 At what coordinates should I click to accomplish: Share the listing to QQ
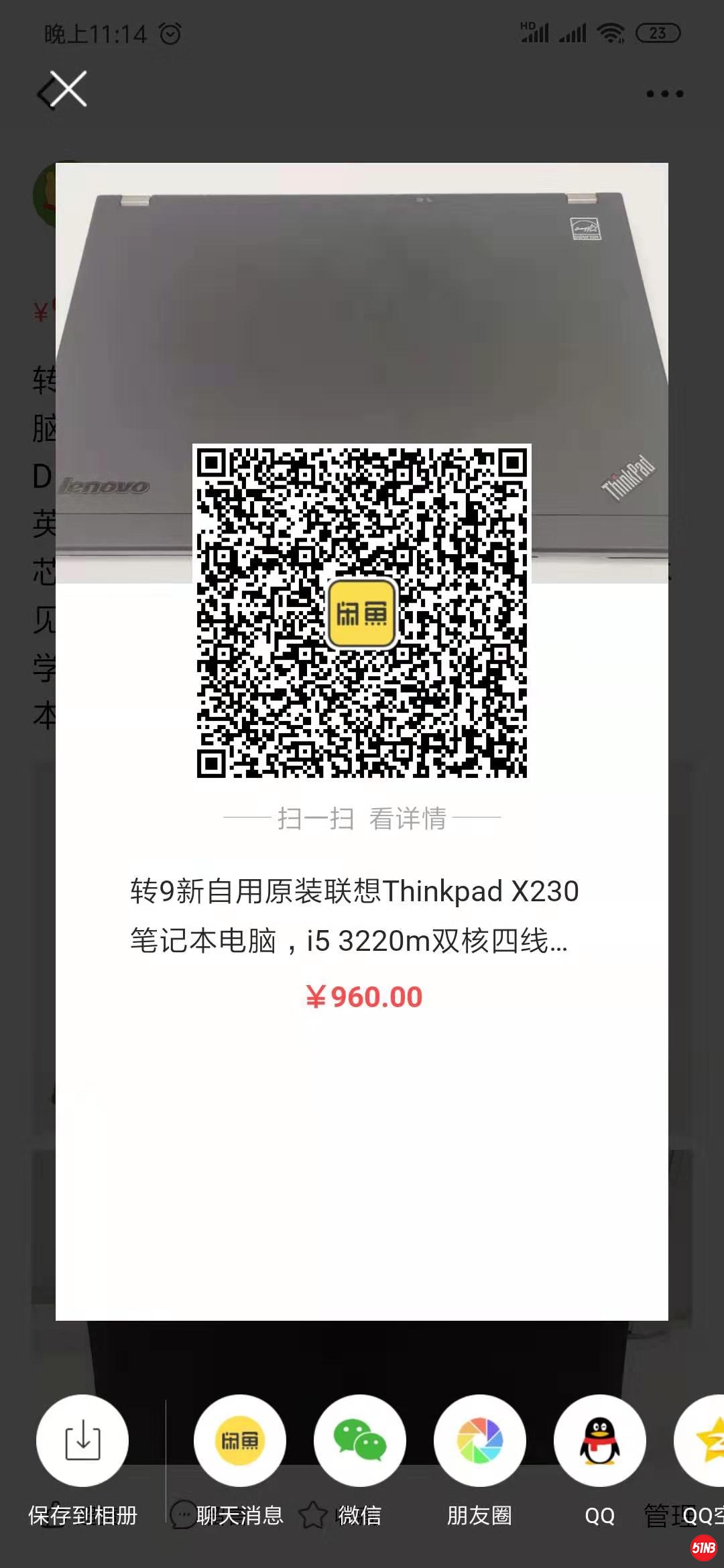point(599,1441)
